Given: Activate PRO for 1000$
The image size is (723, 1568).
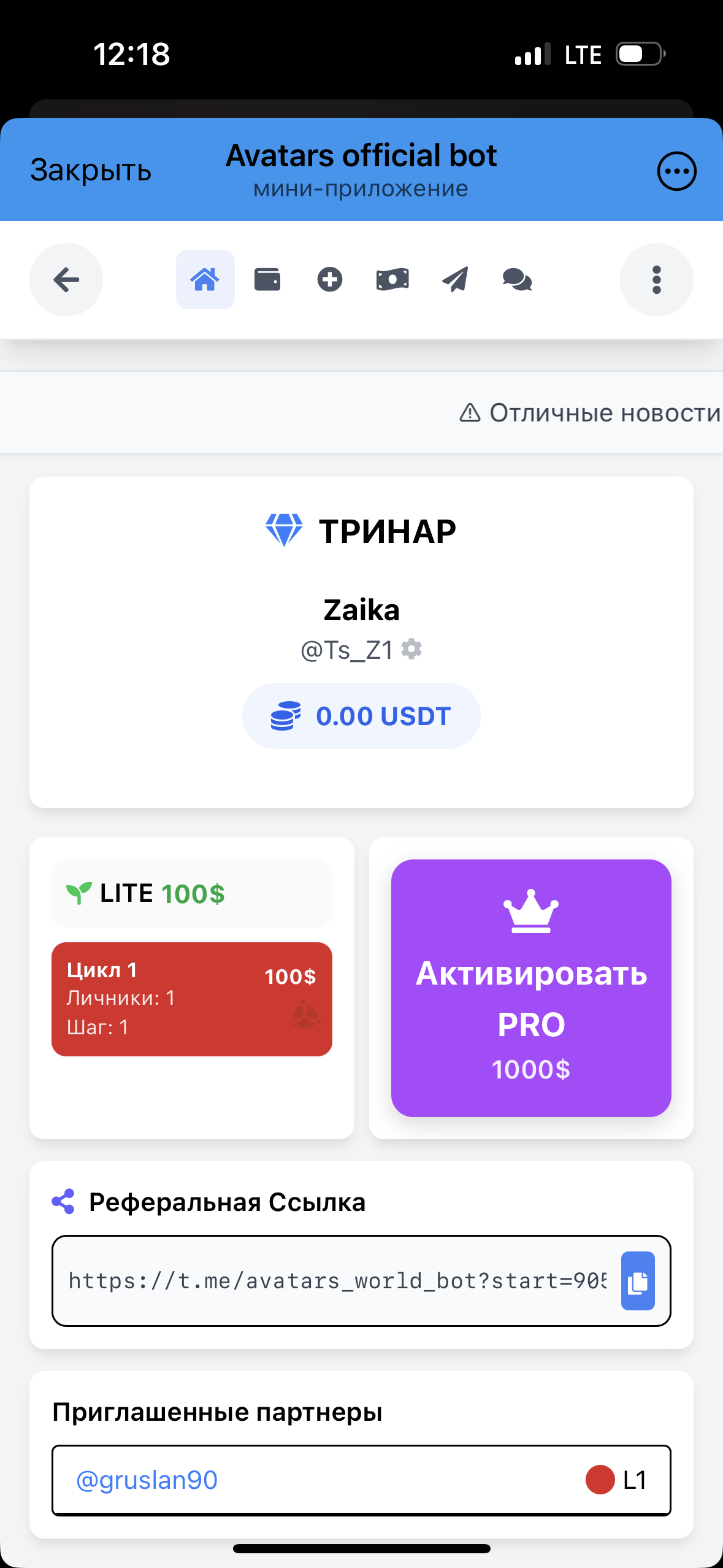Looking at the screenshot, I should tap(531, 988).
